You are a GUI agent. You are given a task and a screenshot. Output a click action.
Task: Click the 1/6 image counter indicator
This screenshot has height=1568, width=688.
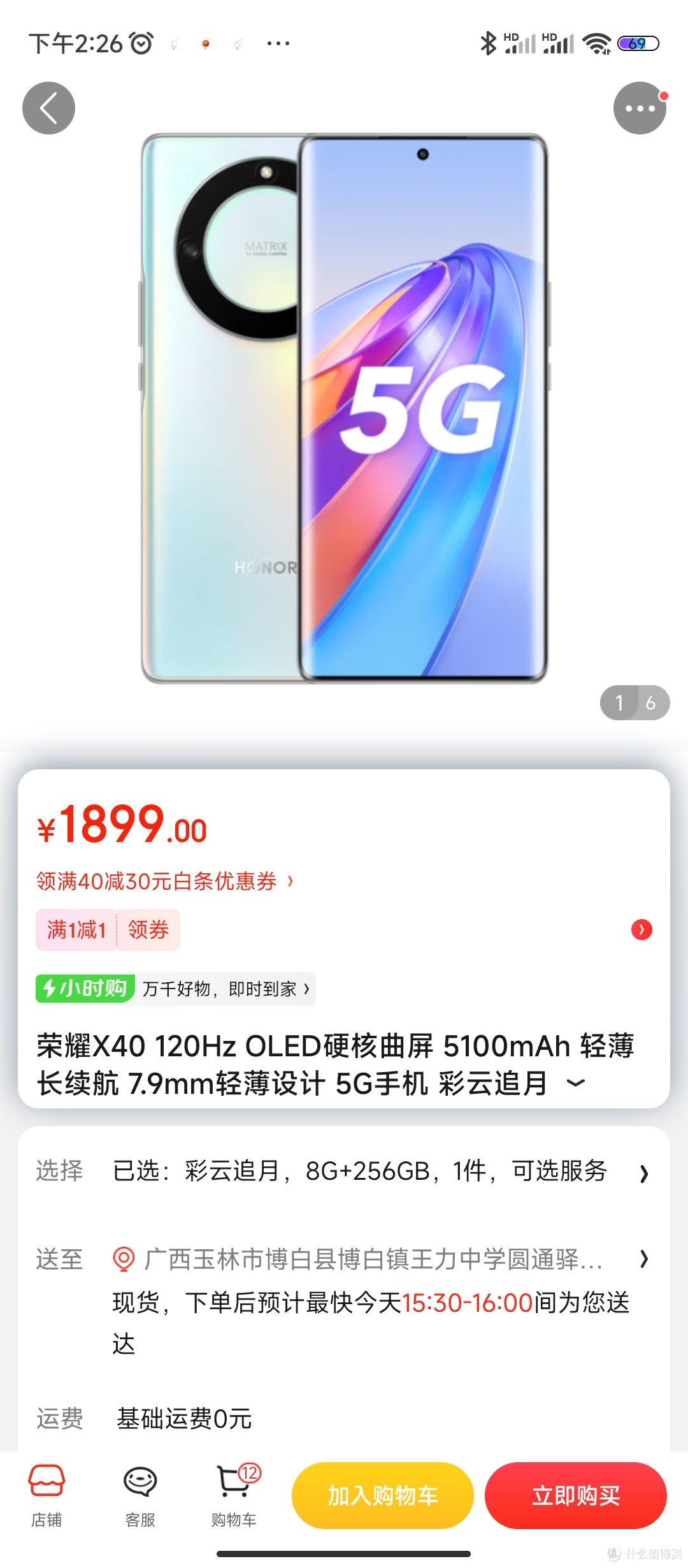click(x=635, y=702)
